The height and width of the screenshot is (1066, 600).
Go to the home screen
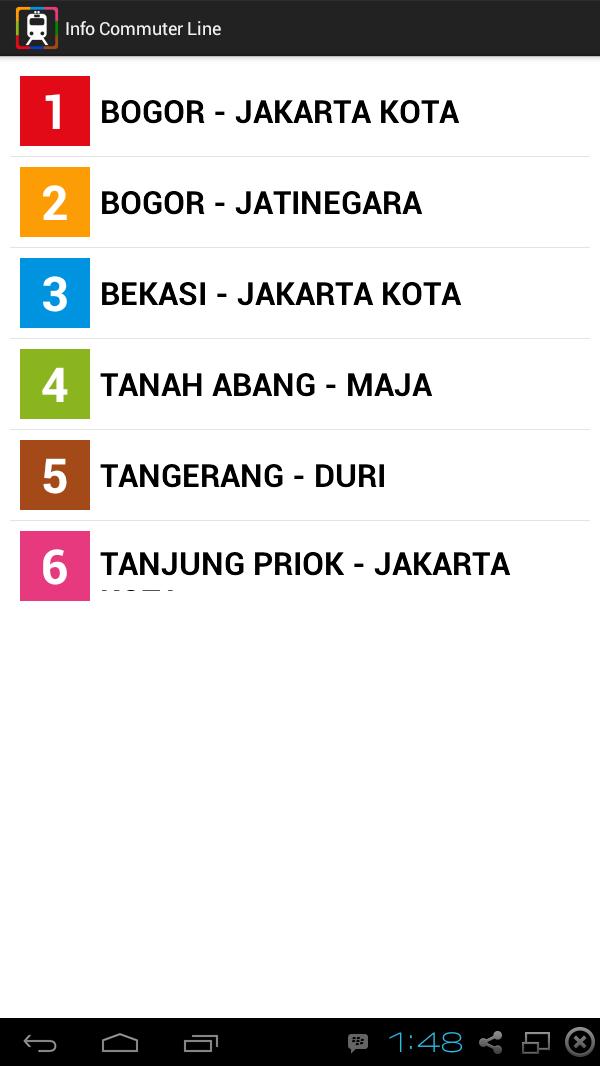click(120, 1043)
